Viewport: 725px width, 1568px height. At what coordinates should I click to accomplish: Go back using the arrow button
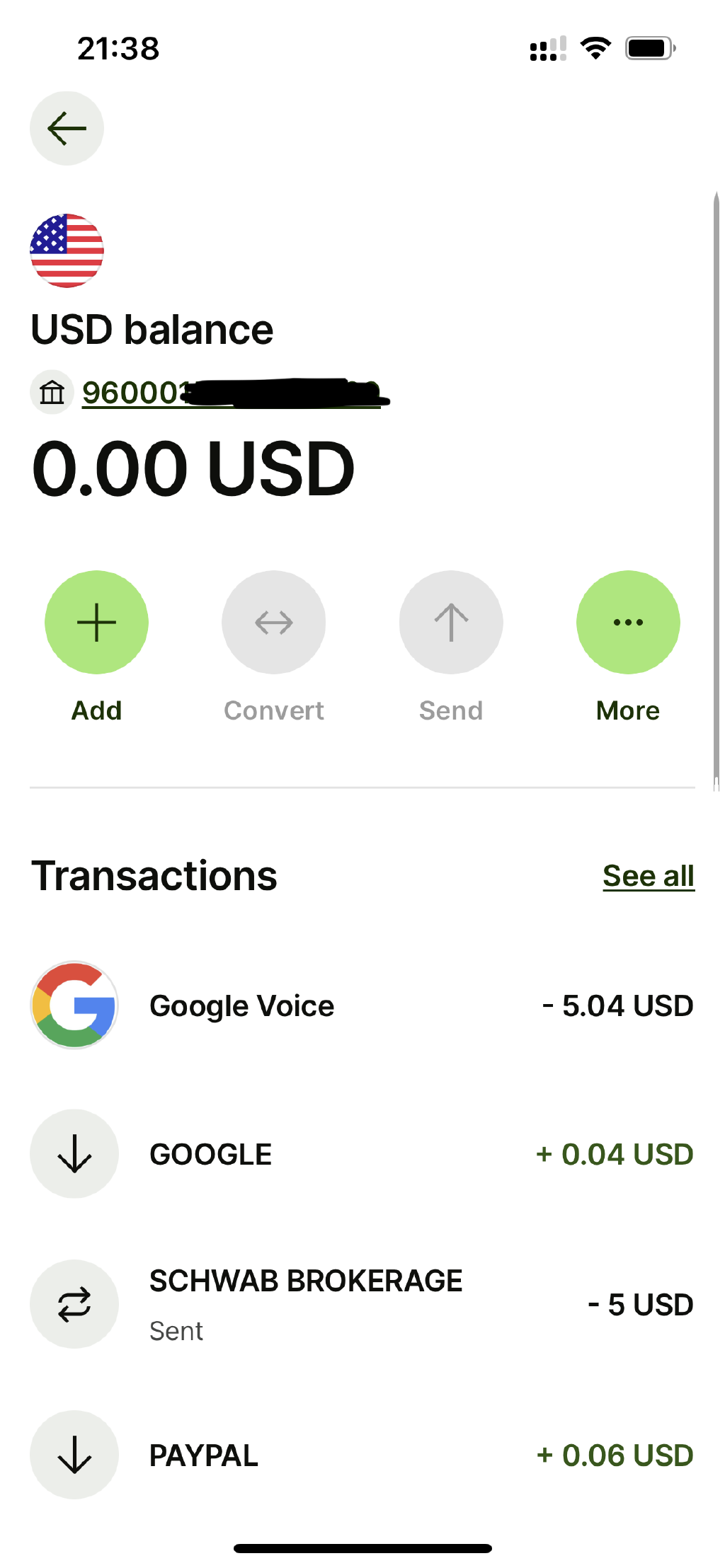[67, 128]
